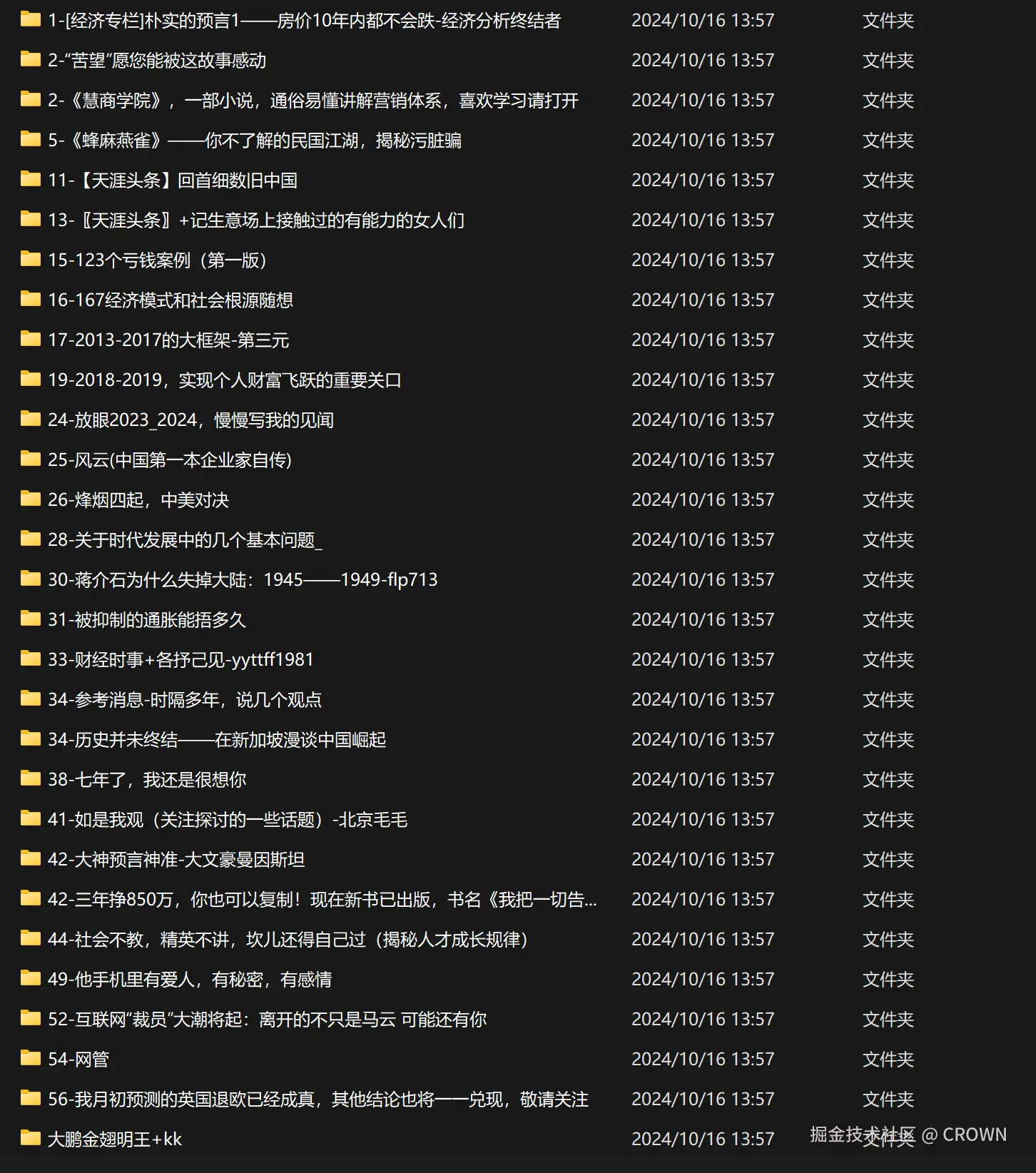Open folder 31-被抑制的通胀能捂多久
This screenshot has height=1173, width=1036.
[x=146, y=620]
